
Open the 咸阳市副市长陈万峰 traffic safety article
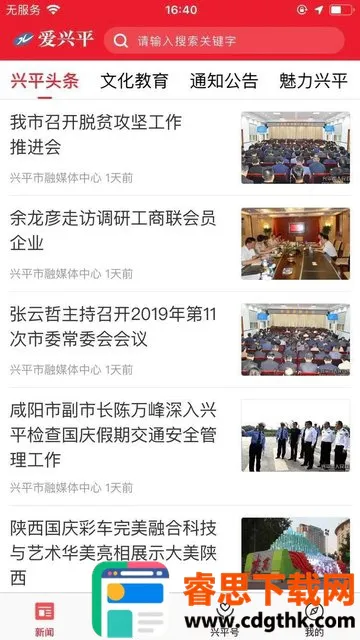180,447
